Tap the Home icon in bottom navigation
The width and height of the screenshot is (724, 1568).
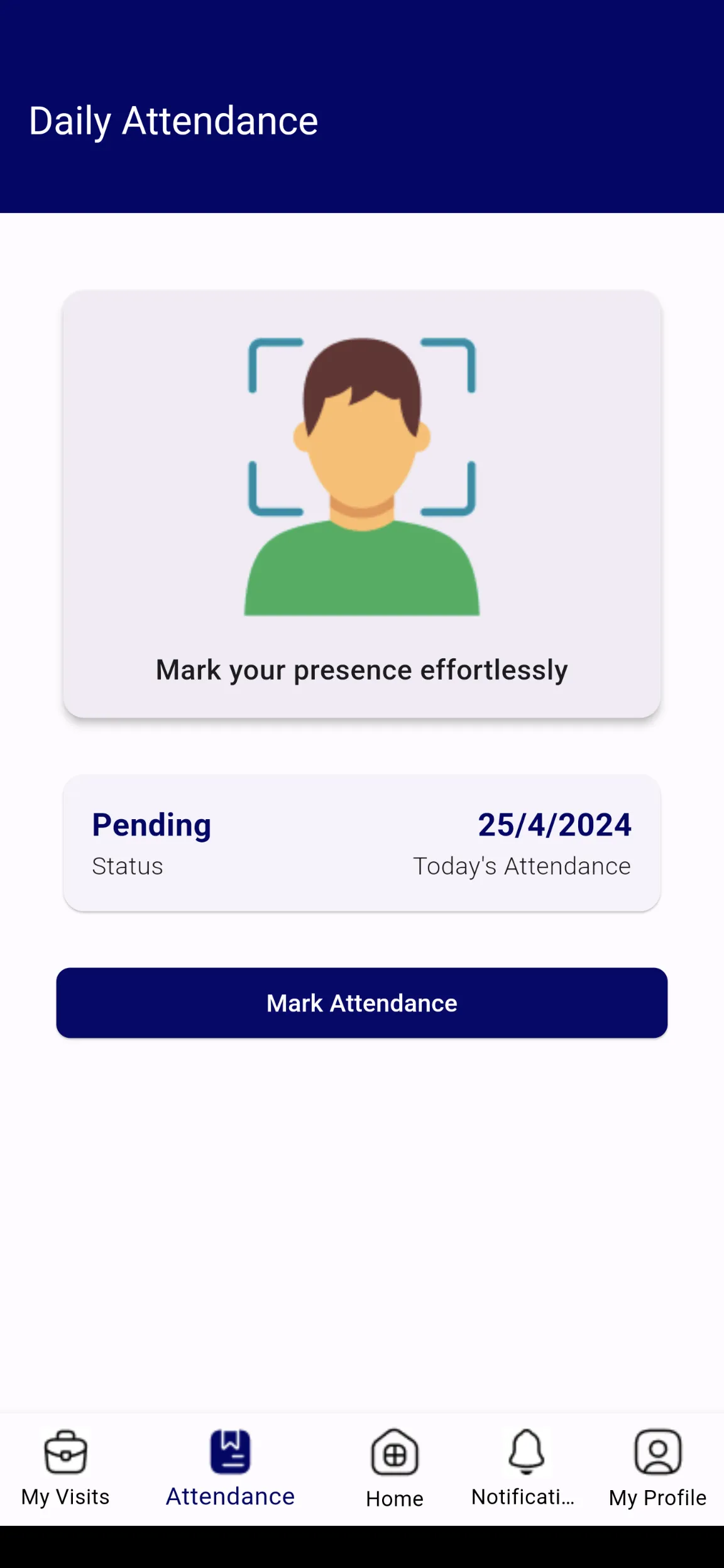point(394,1453)
